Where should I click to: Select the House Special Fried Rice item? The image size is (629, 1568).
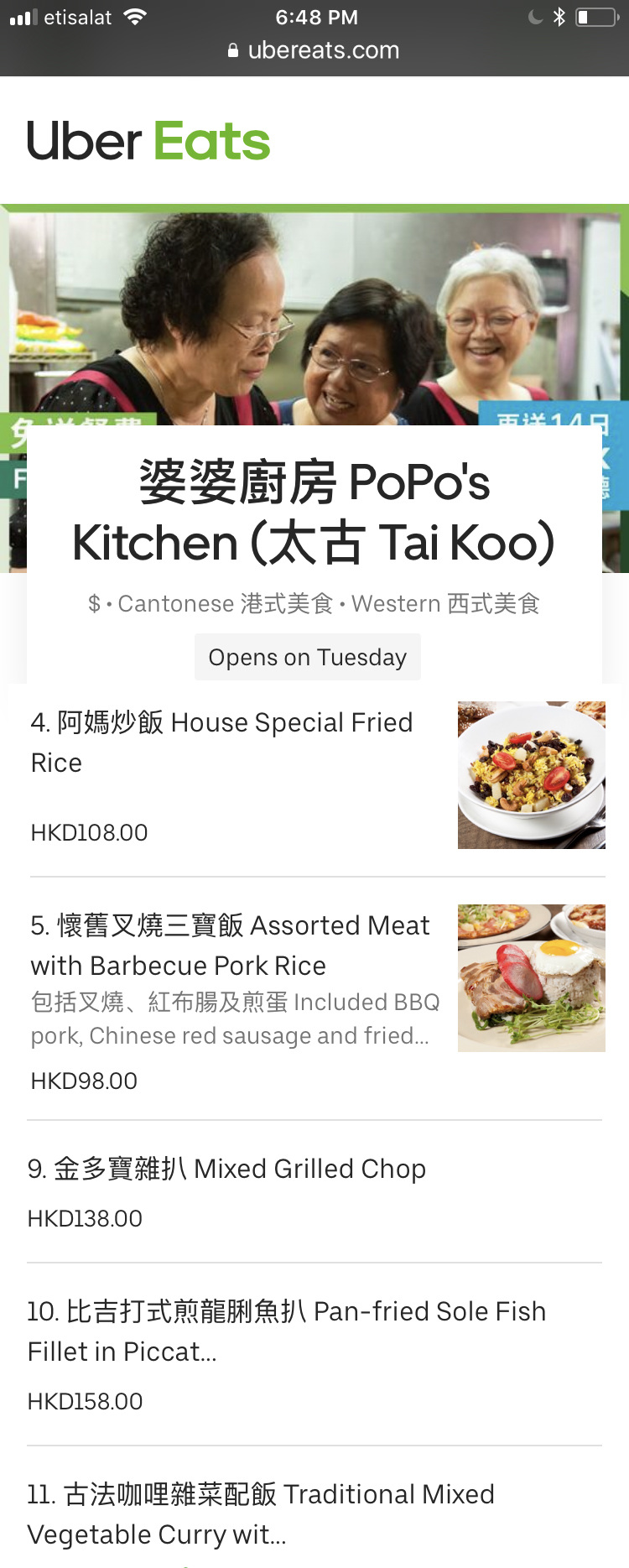coord(221,742)
